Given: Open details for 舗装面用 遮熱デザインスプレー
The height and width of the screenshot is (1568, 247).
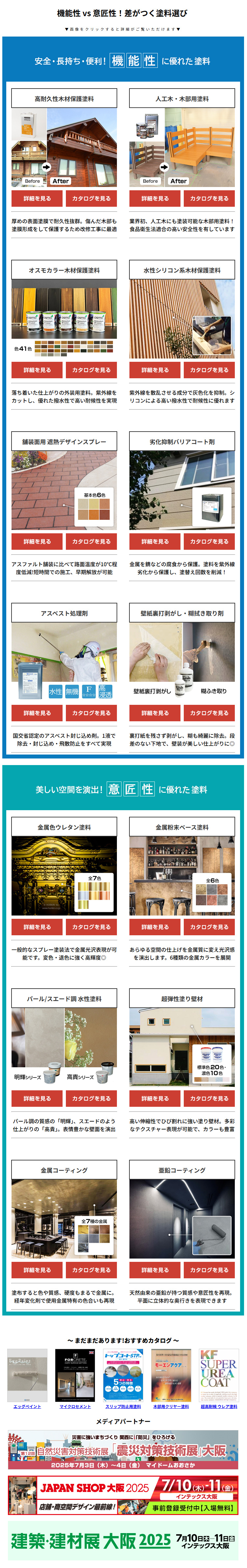Looking at the screenshot, I should 37,541.
